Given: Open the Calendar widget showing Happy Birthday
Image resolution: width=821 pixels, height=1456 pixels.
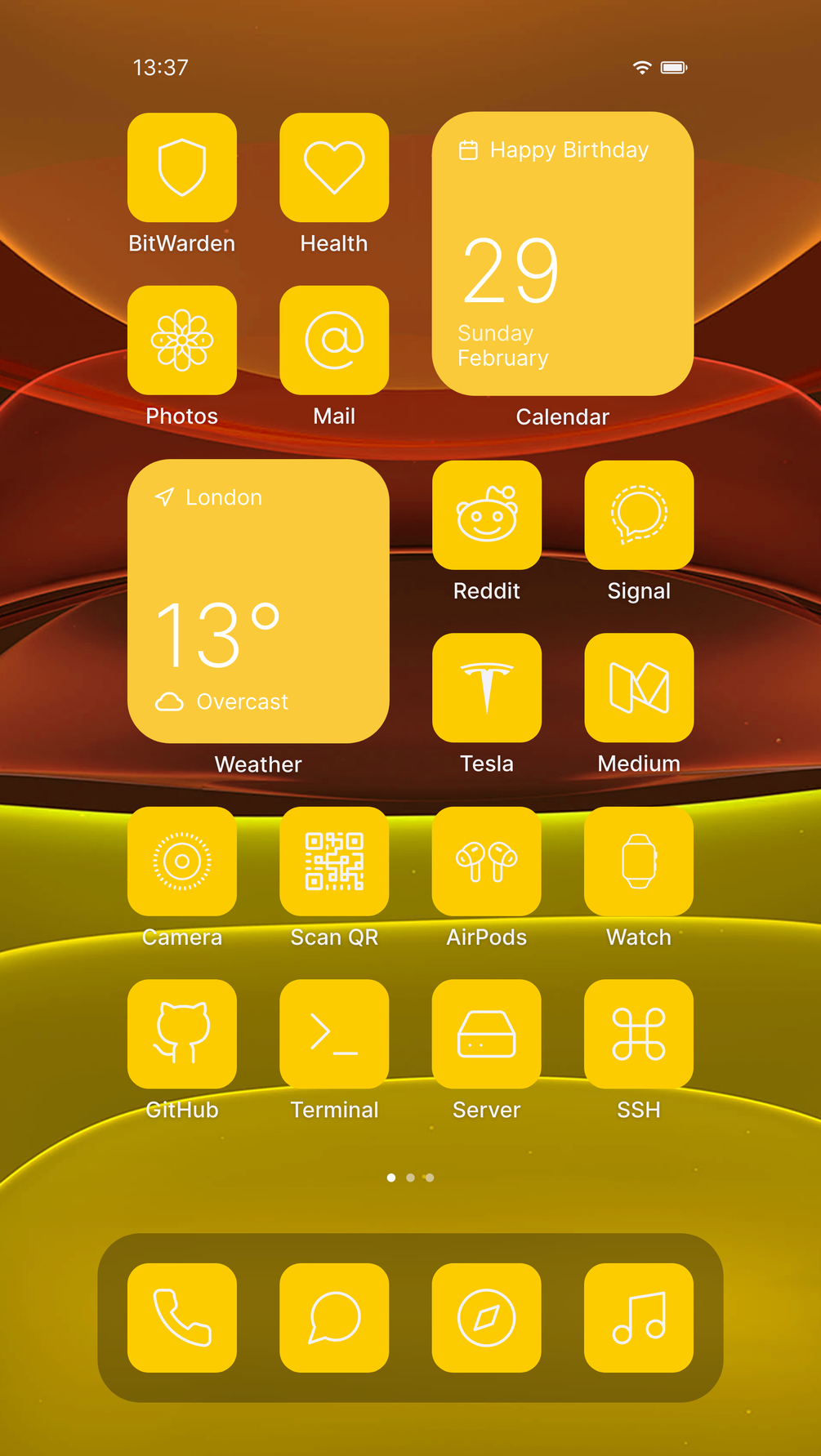Looking at the screenshot, I should click(x=562, y=254).
